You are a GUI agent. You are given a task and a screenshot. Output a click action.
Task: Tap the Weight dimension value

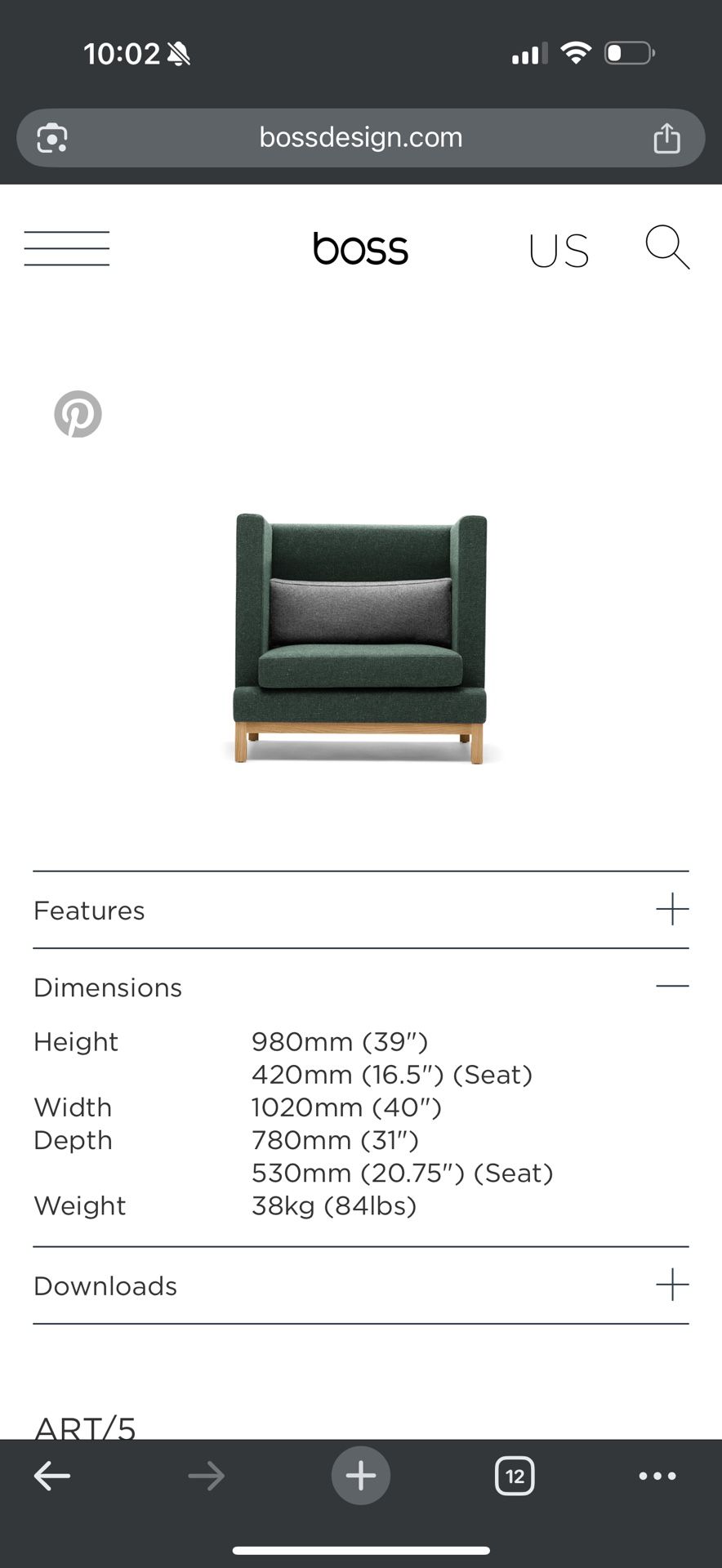(334, 1205)
